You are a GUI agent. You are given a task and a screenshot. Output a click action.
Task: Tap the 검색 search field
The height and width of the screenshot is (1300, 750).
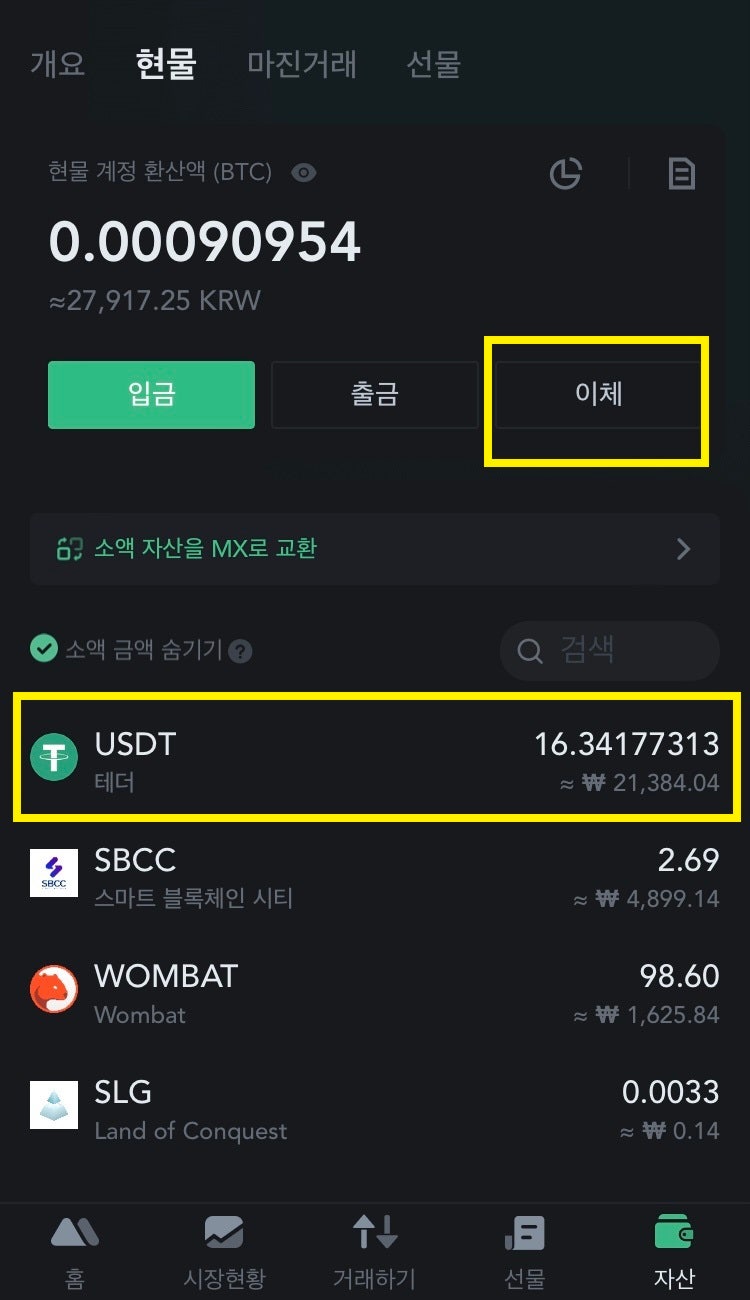pyautogui.click(x=609, y=651)
